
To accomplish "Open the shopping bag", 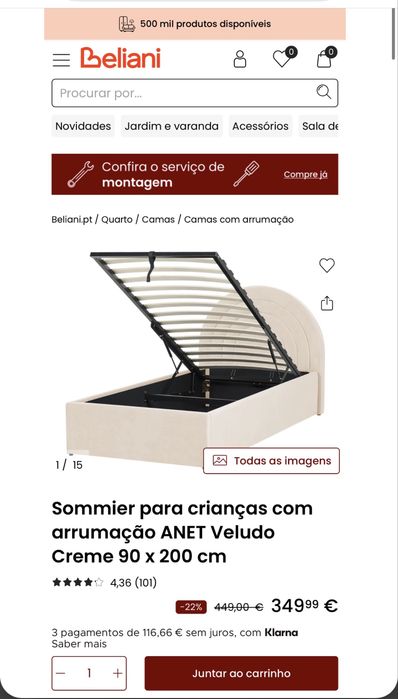I will coord(324,59).
